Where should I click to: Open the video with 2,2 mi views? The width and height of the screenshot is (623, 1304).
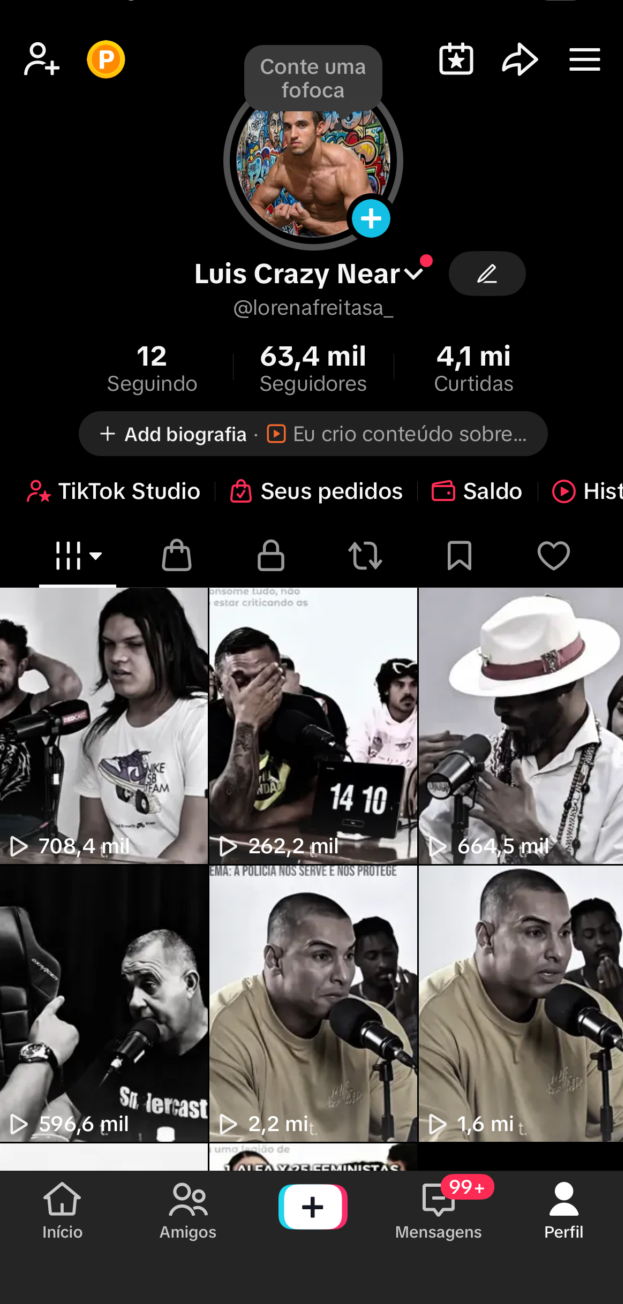click(313, 1003)
